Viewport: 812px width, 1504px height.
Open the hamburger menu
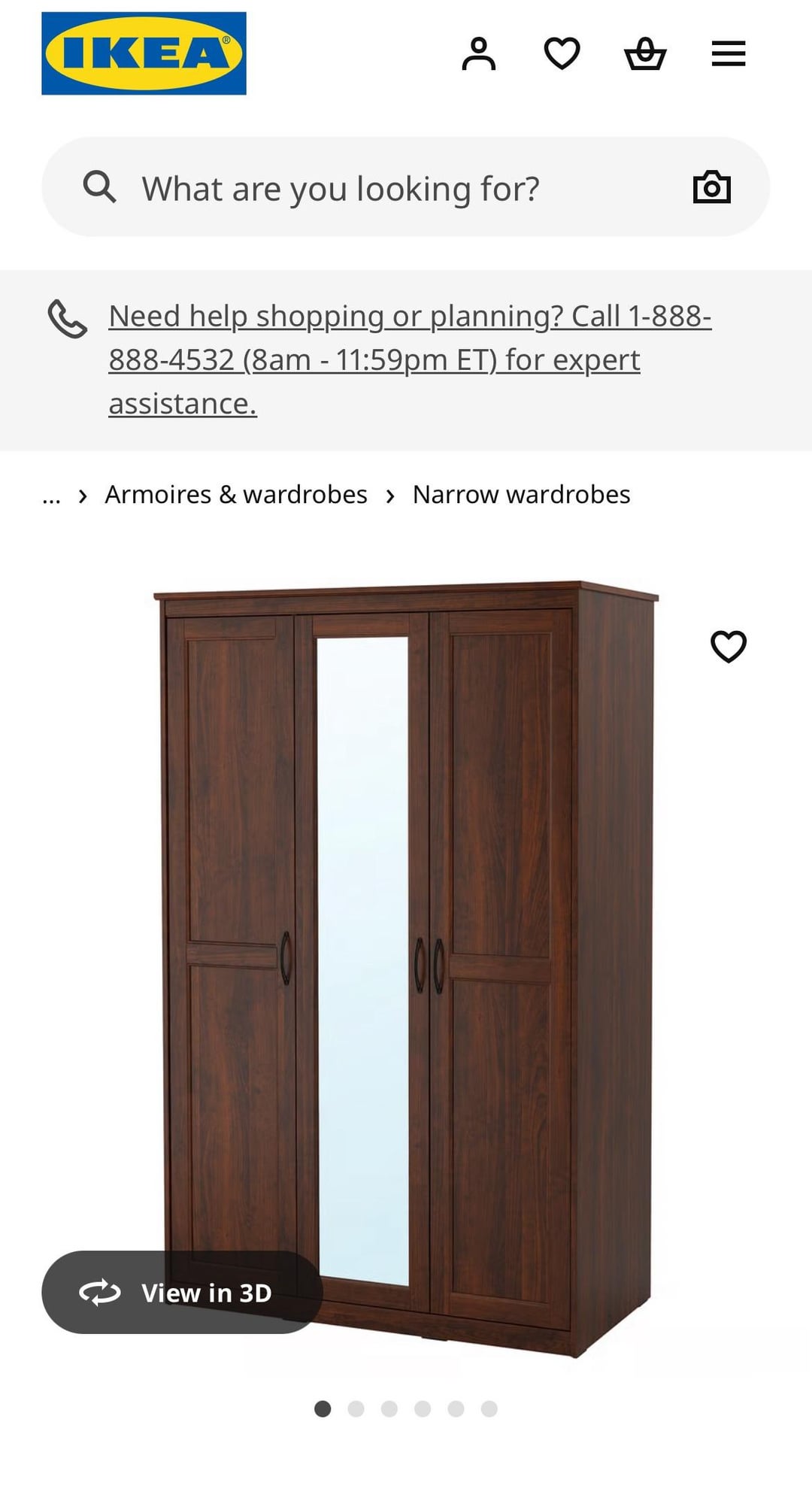pos(729,54)
